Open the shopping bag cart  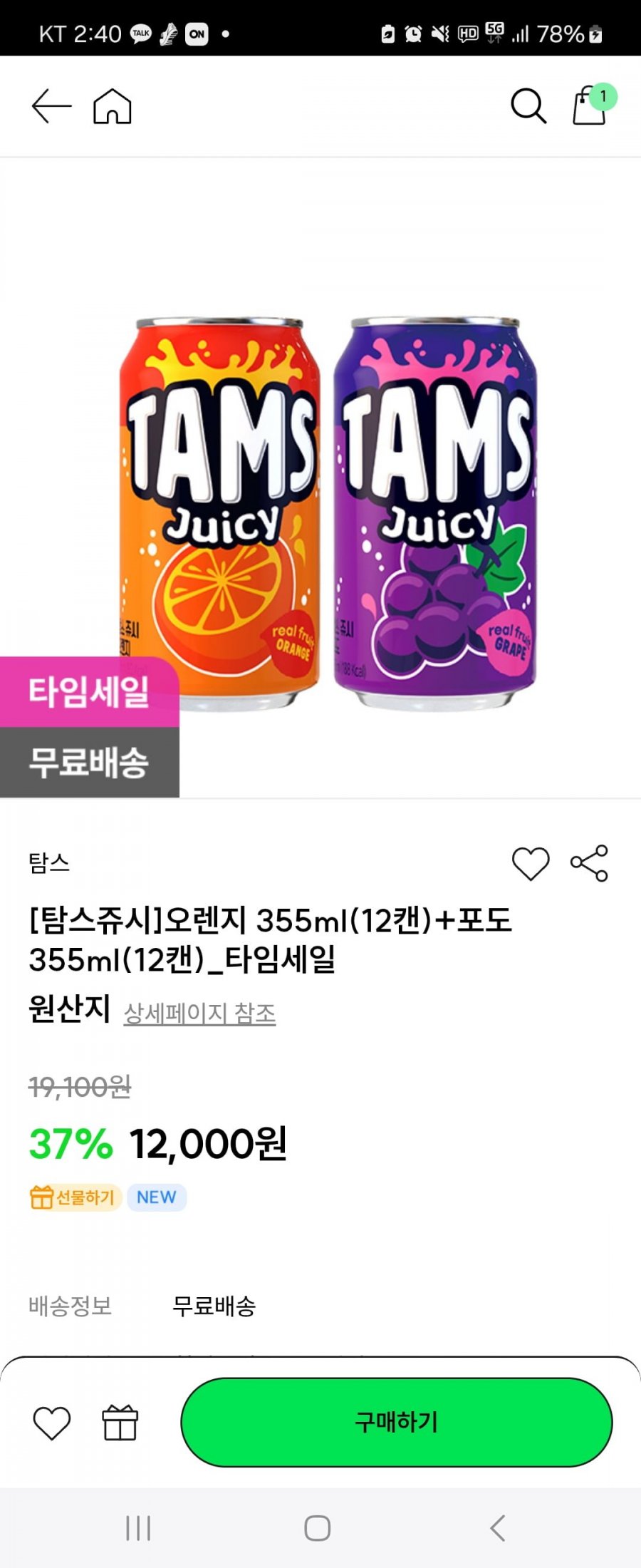pyautogui.click(x=590, y=106)
